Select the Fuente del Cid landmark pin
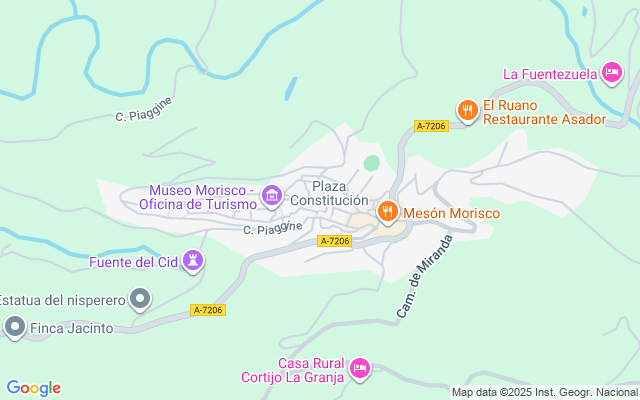This screenshot has height=400, width=640. click(193, 260)
